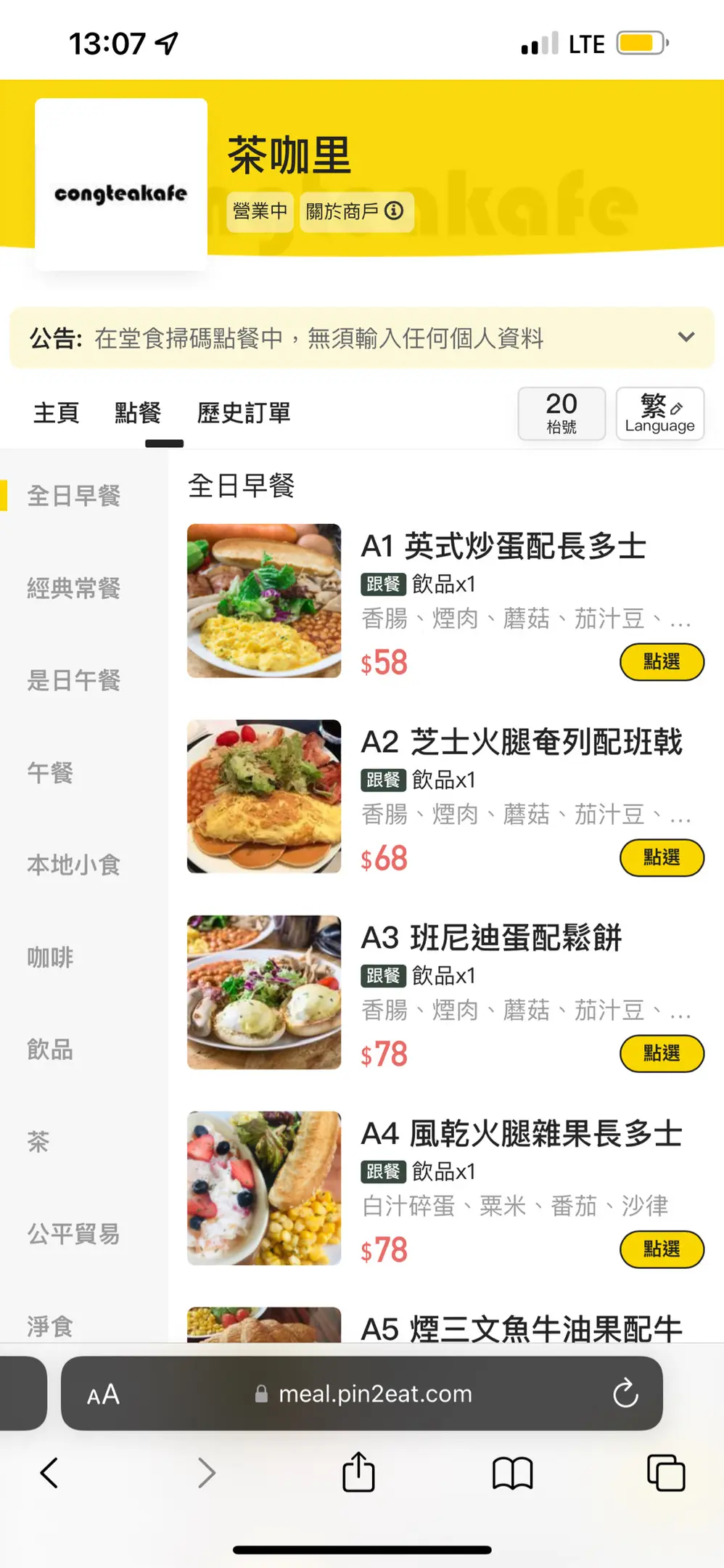
Task: Open the A1 英式炒蛋配長多士 dish photo
Action: click(x=264, y=601)
